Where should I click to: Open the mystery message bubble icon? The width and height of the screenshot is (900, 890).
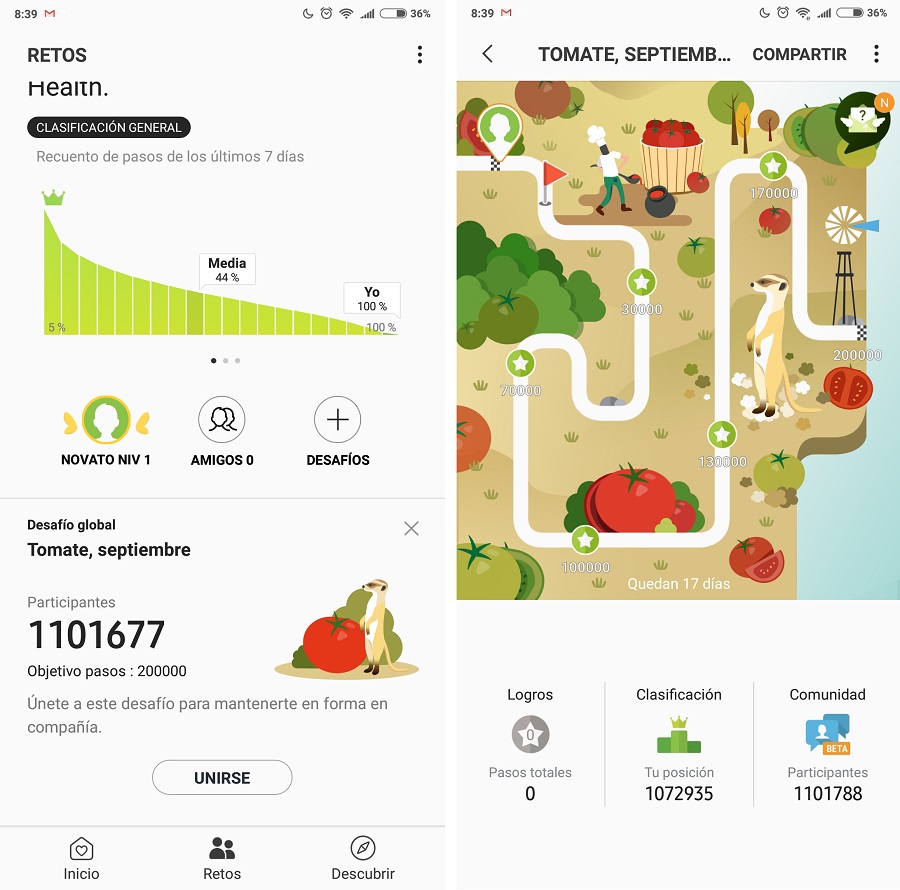click(860, 122)
